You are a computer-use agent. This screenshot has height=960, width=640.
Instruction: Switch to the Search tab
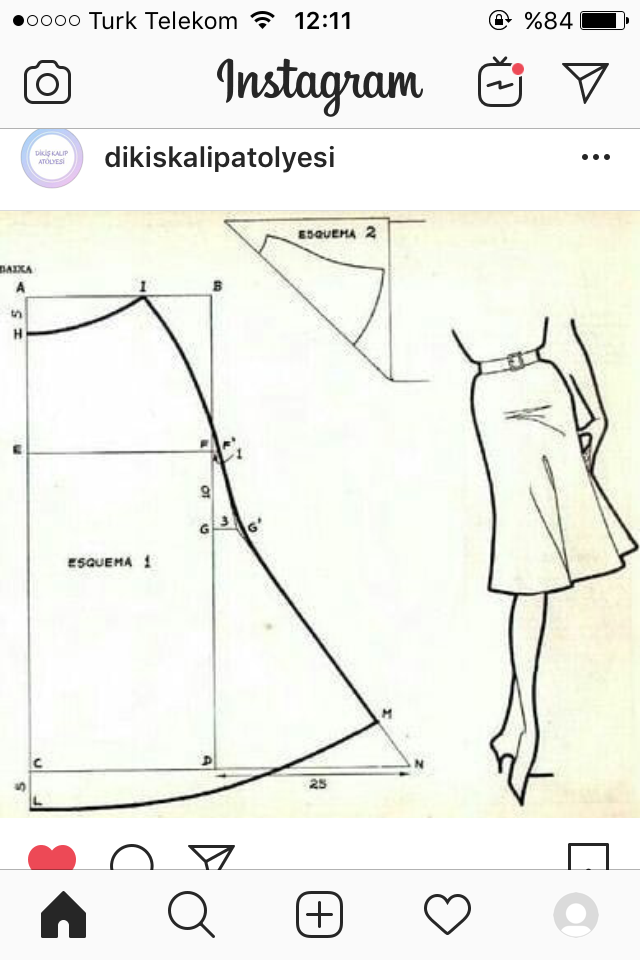[x=191, y=914]
